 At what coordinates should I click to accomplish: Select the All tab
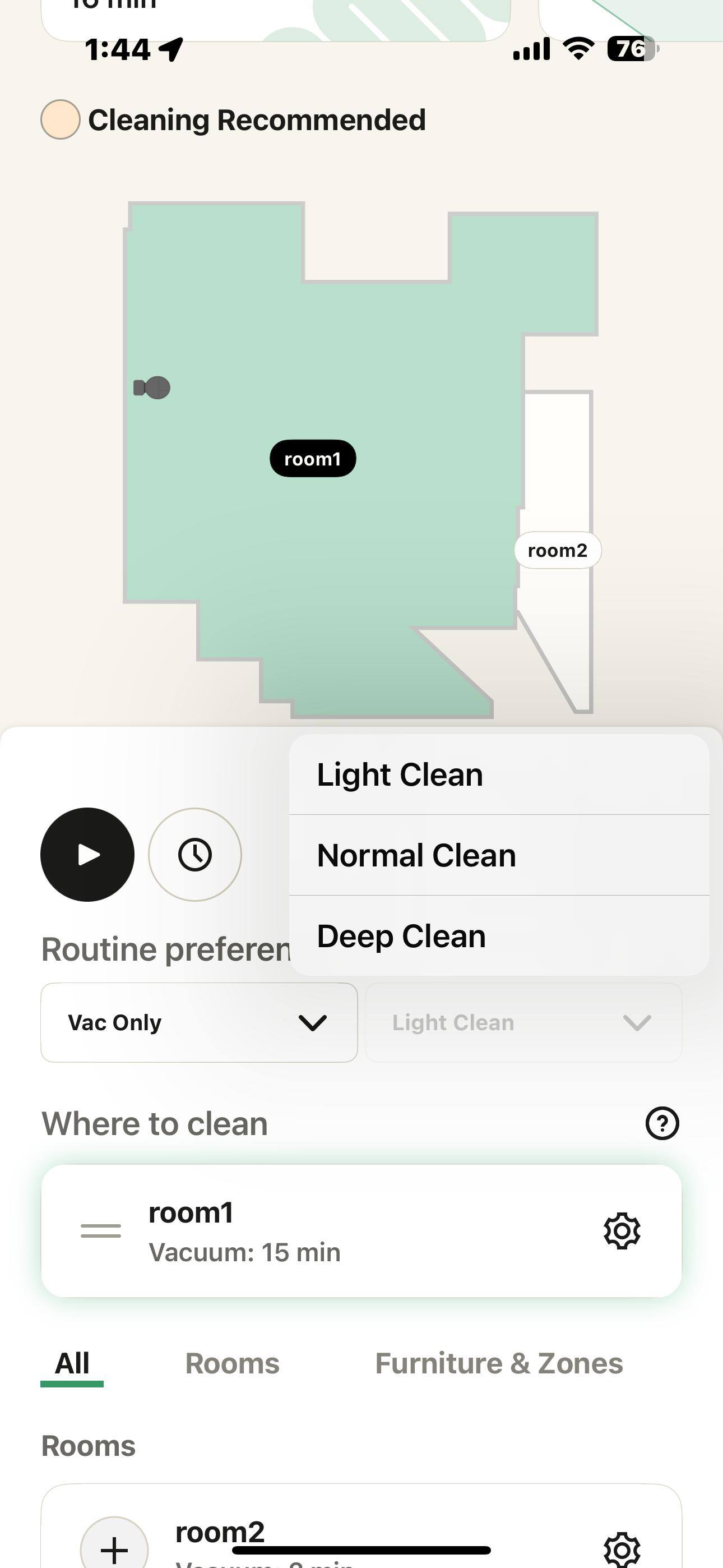click(72, 1363)
